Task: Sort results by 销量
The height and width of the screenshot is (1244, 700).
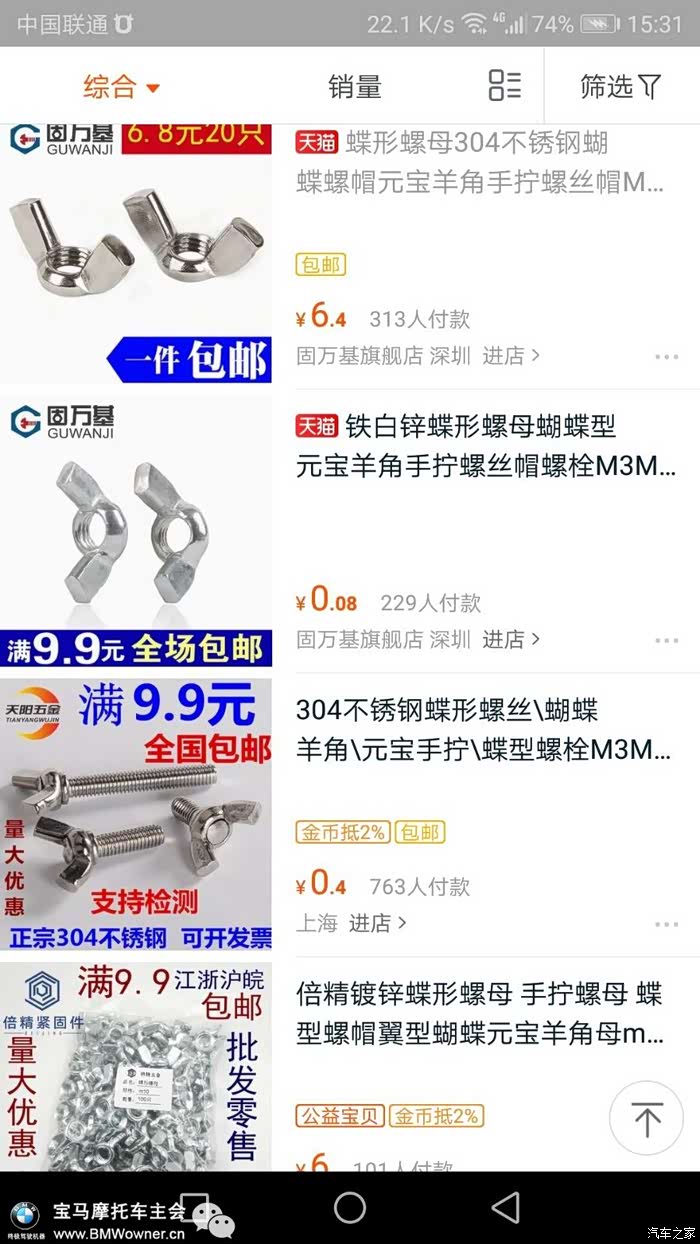Action: coord(354,87)
